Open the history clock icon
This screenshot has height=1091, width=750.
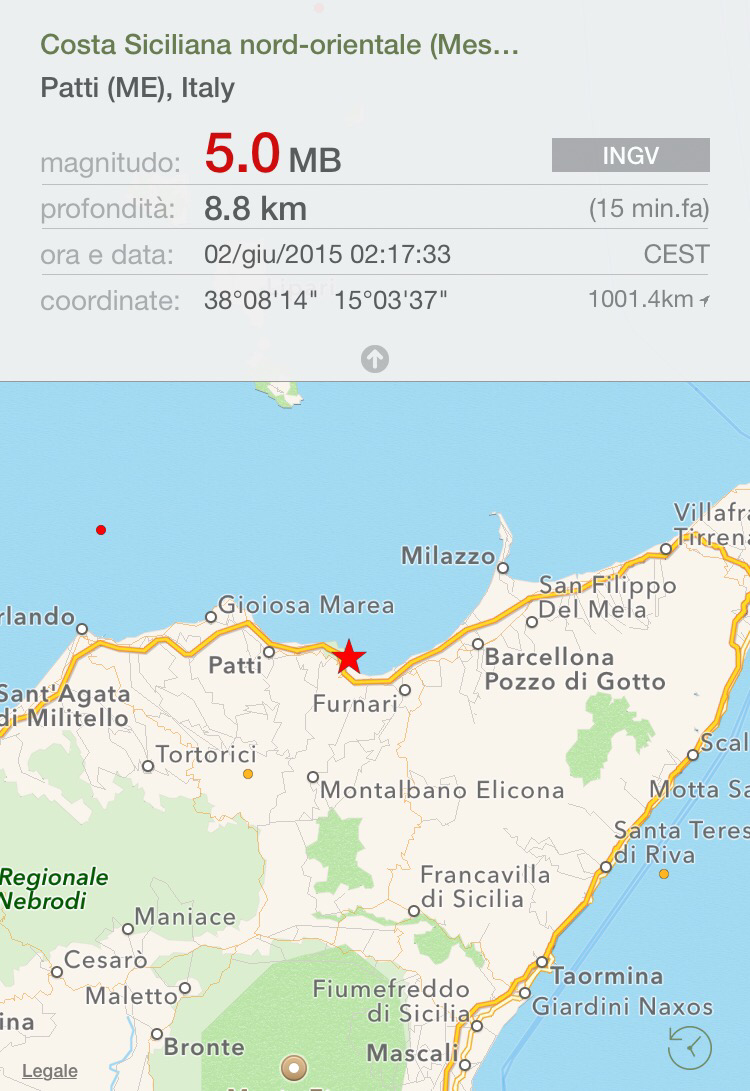tap(690, 1048)
